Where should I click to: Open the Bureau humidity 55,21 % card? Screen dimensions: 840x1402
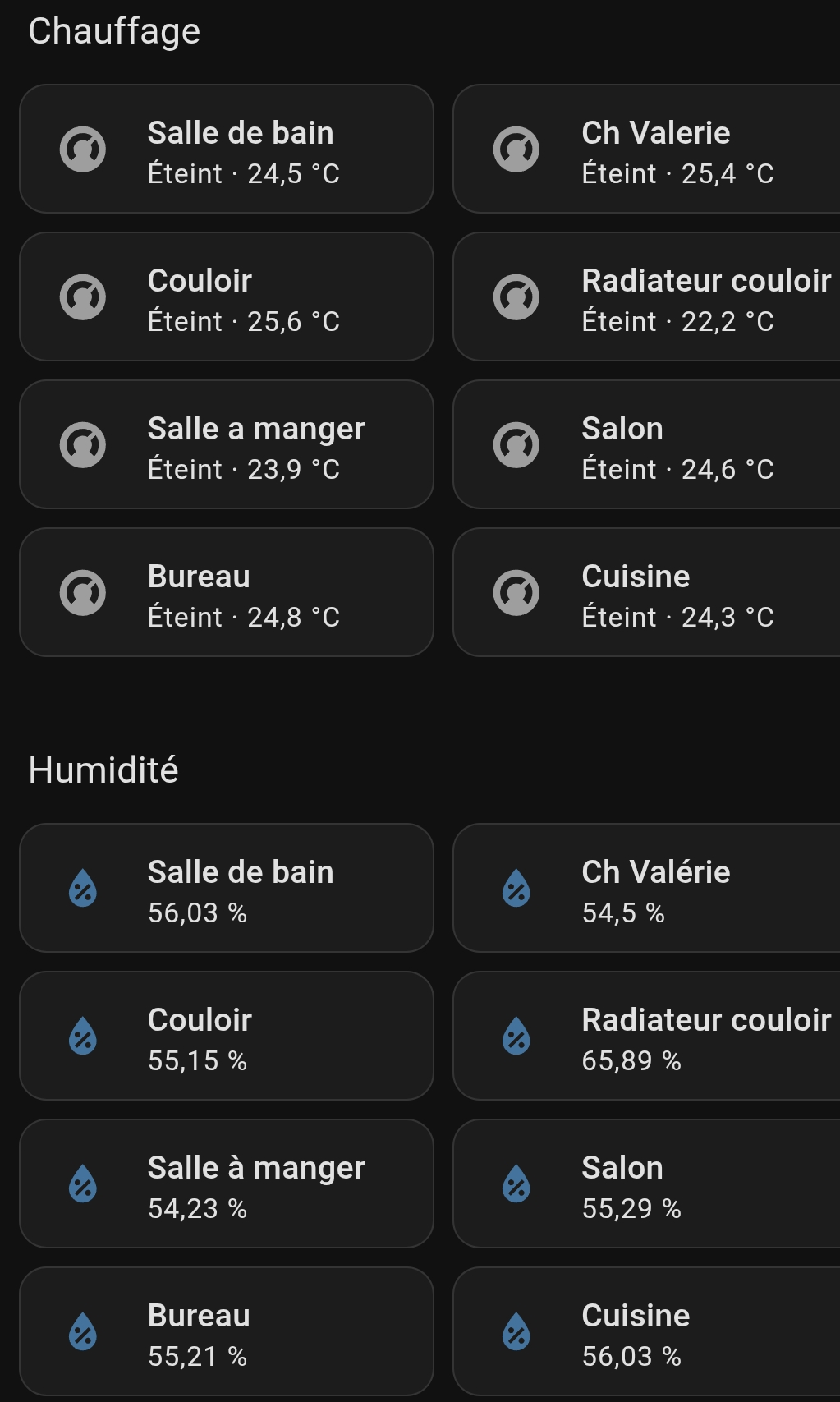[227, 1331]
